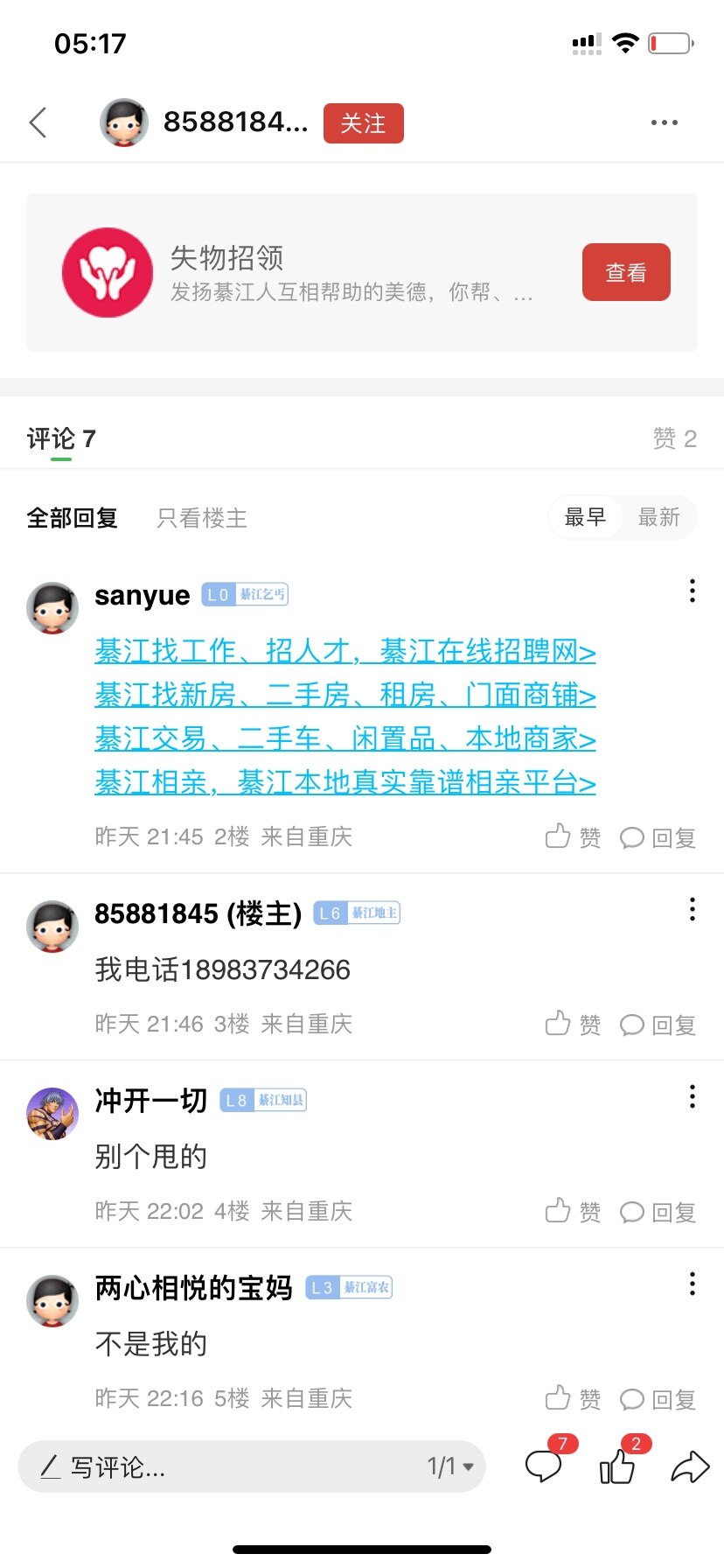Follow the poster with the 关注 button

click(363, 123)
